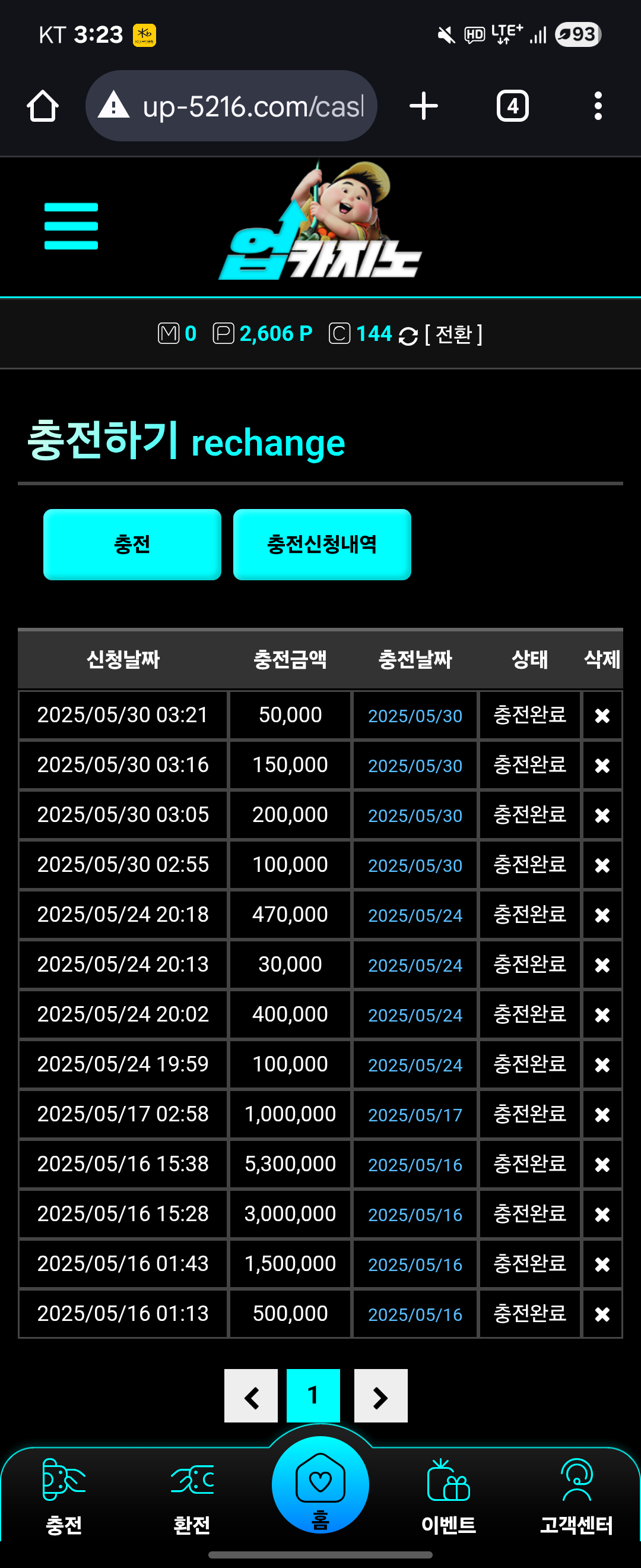Go to the previous page arrow
The height and width of the screenshot is (1568, 641).
(251, 1396)
